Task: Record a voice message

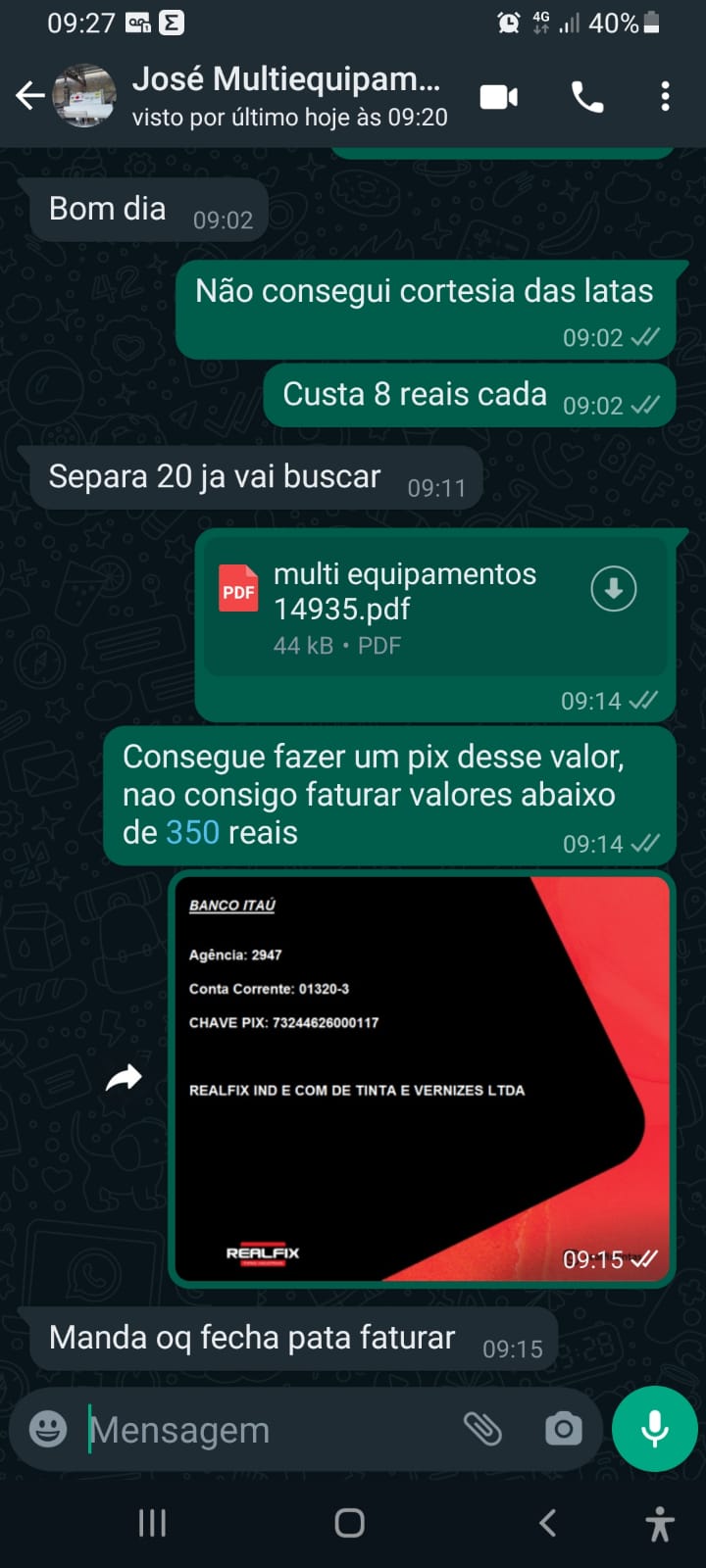Action: (654, 1429)
